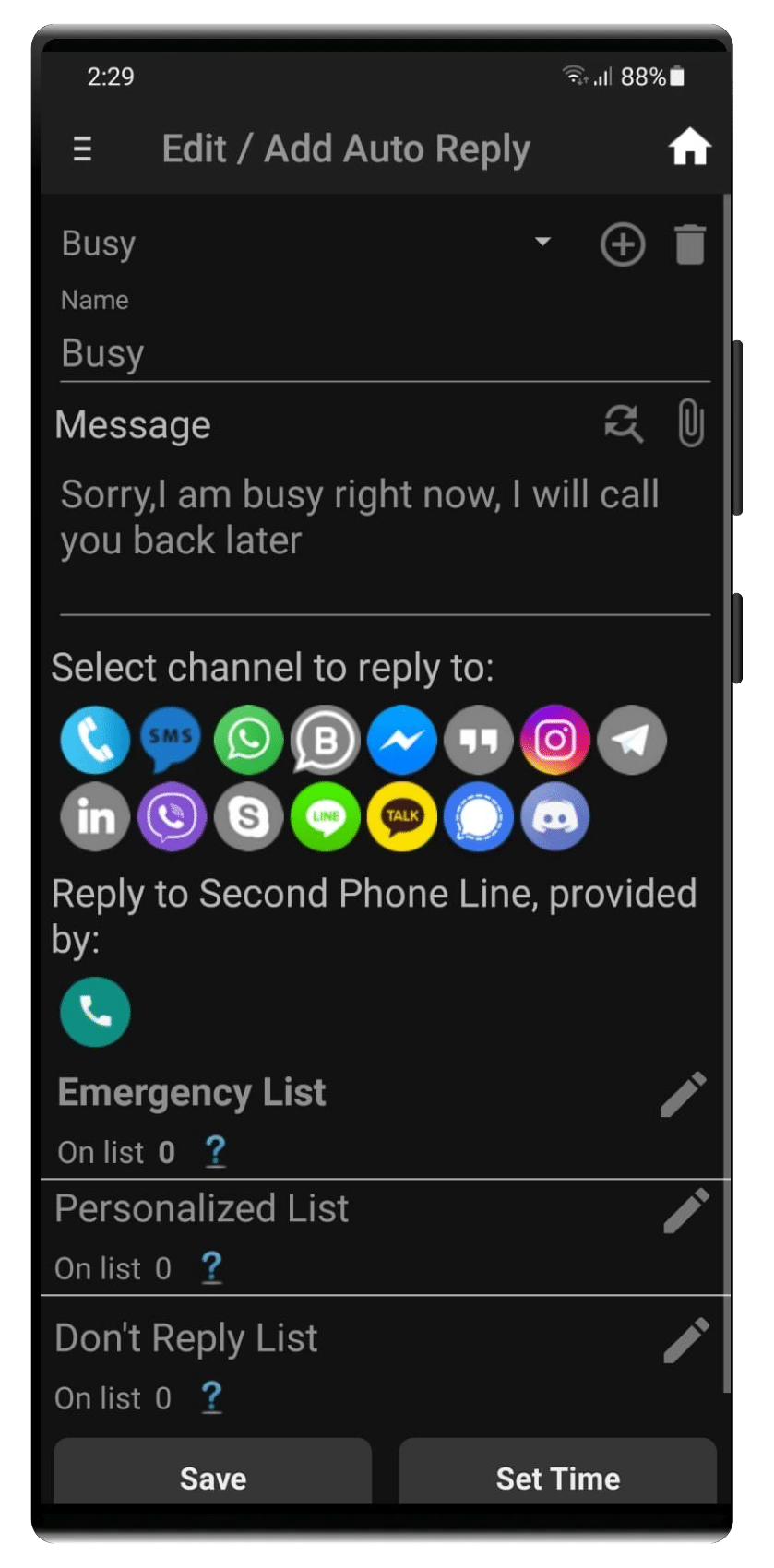Open the hamburger drawer menu
This screenshot has height=1568, width=774.
click(82, 148)
